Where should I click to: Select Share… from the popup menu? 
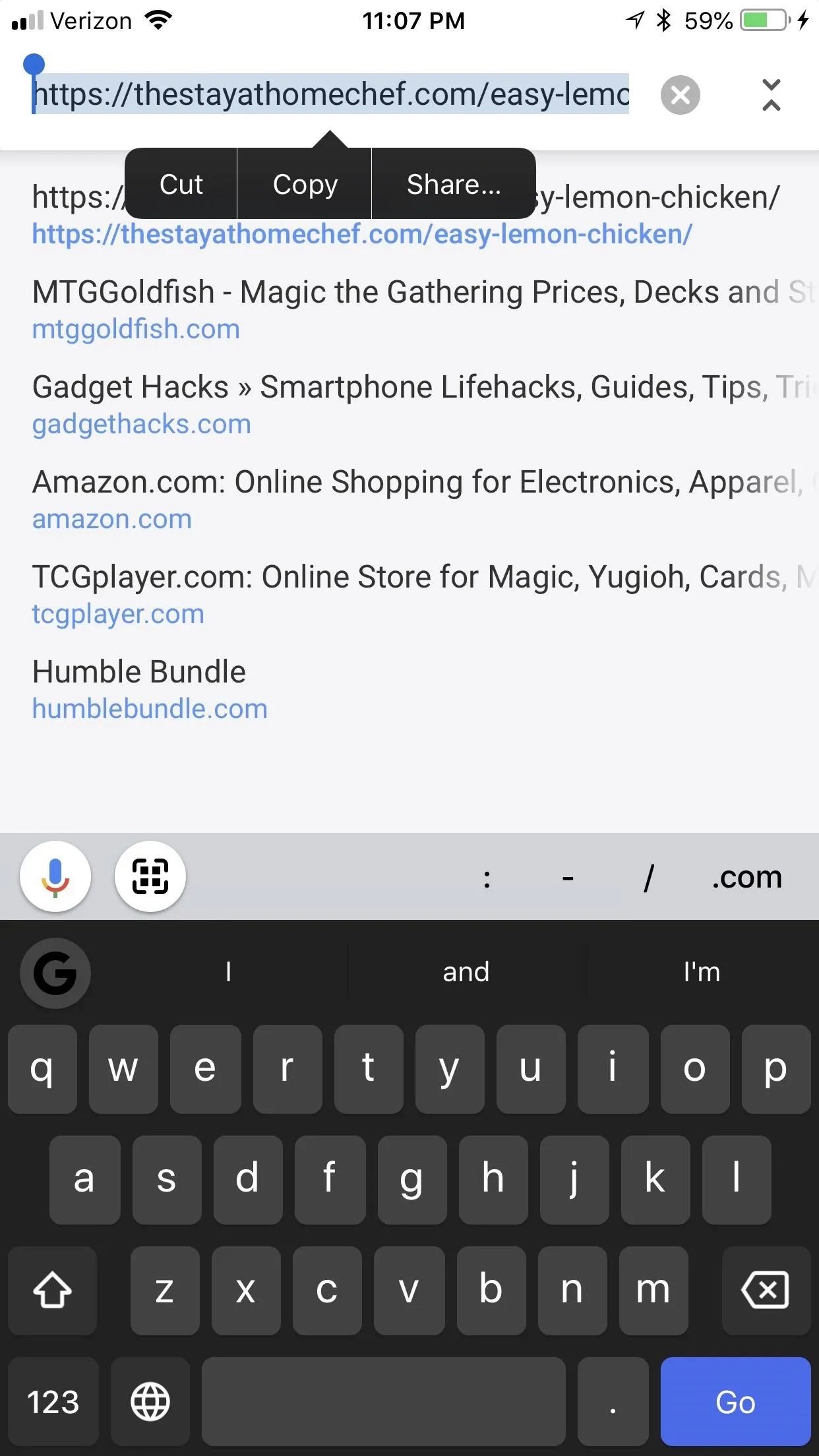454,184
